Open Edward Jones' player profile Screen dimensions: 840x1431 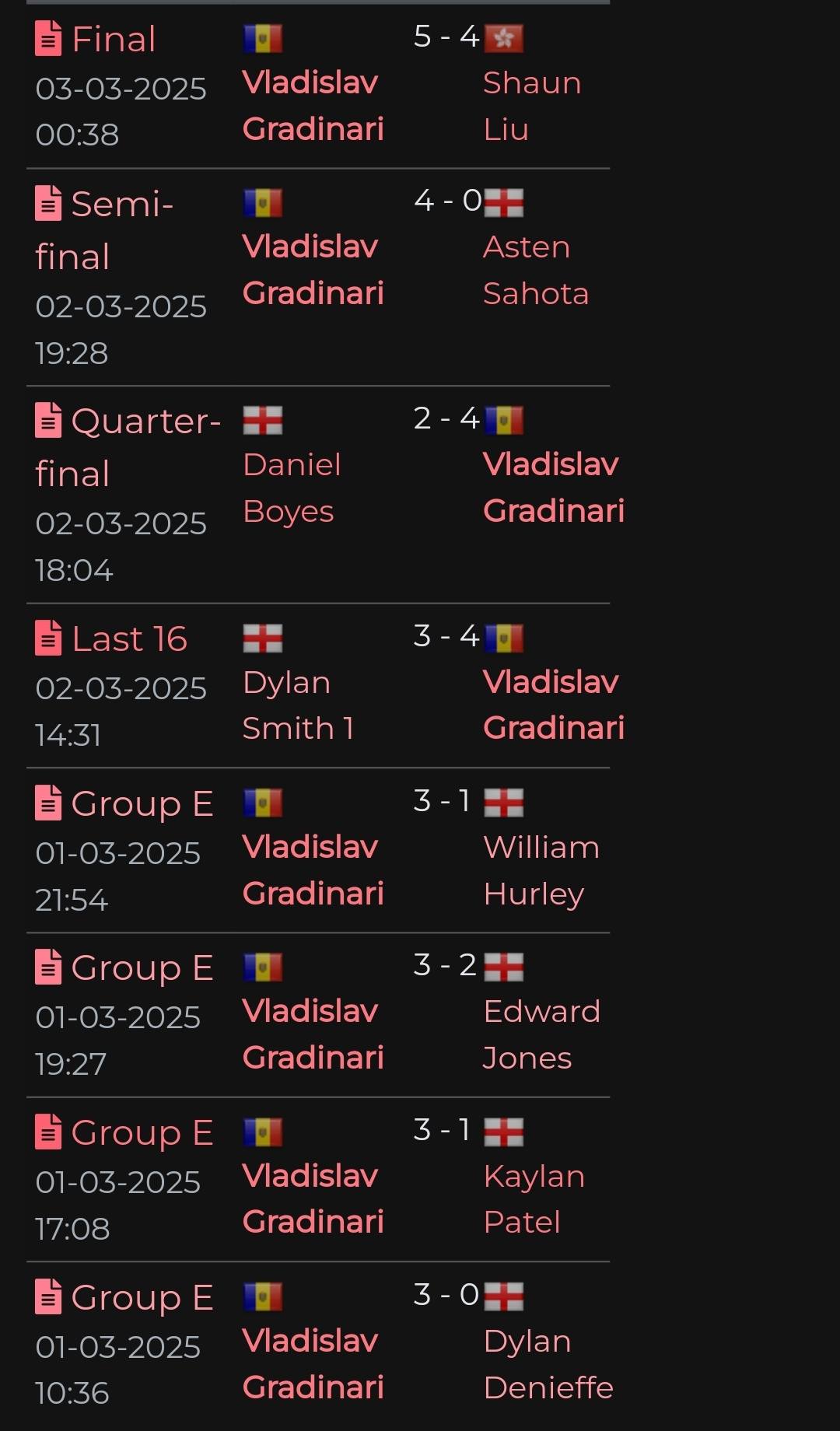point(541,1034)
